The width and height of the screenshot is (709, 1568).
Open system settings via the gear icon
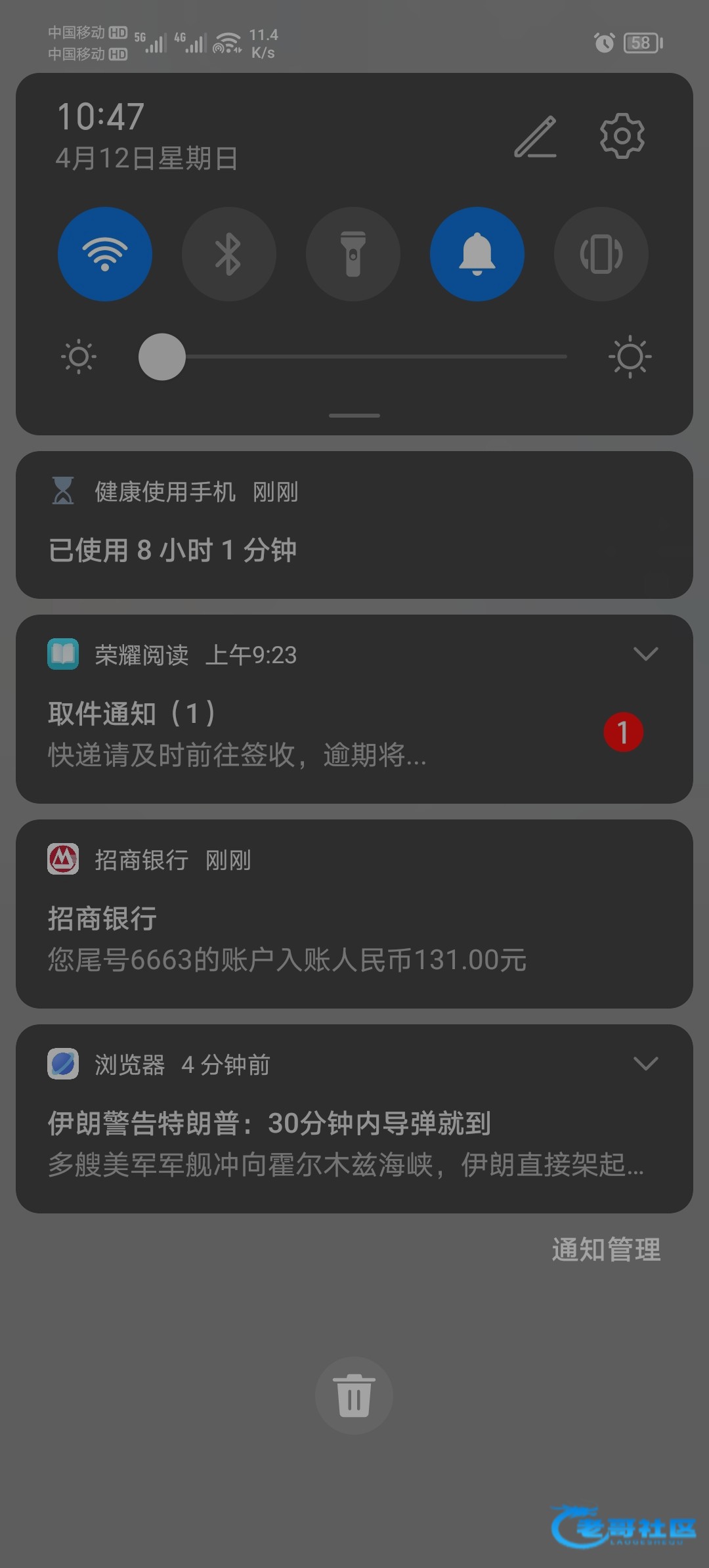tap(622, 136)
